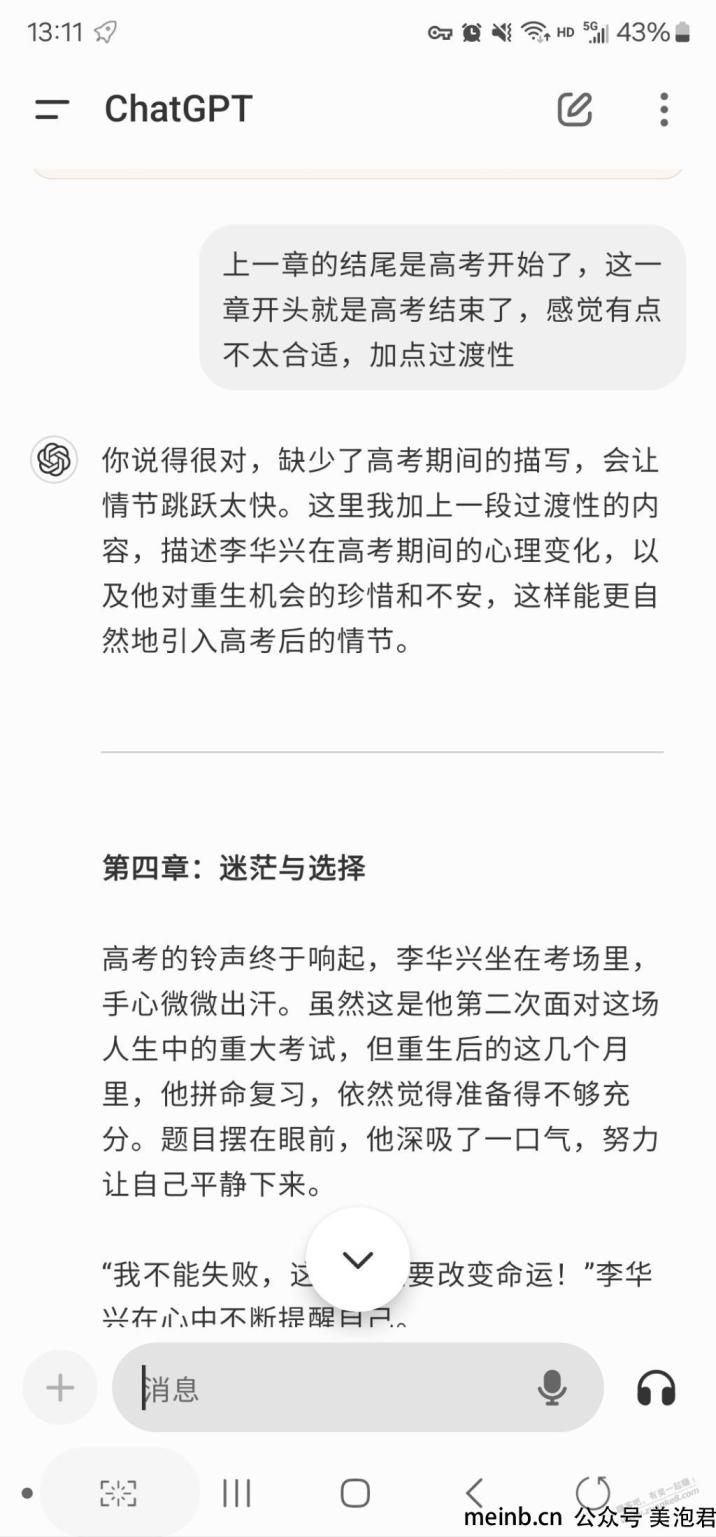Image resolution: width=716 pixels, height=1537 pixels.
Task: Start voice dictation with the microphone
Action: tap(552, 1387)
